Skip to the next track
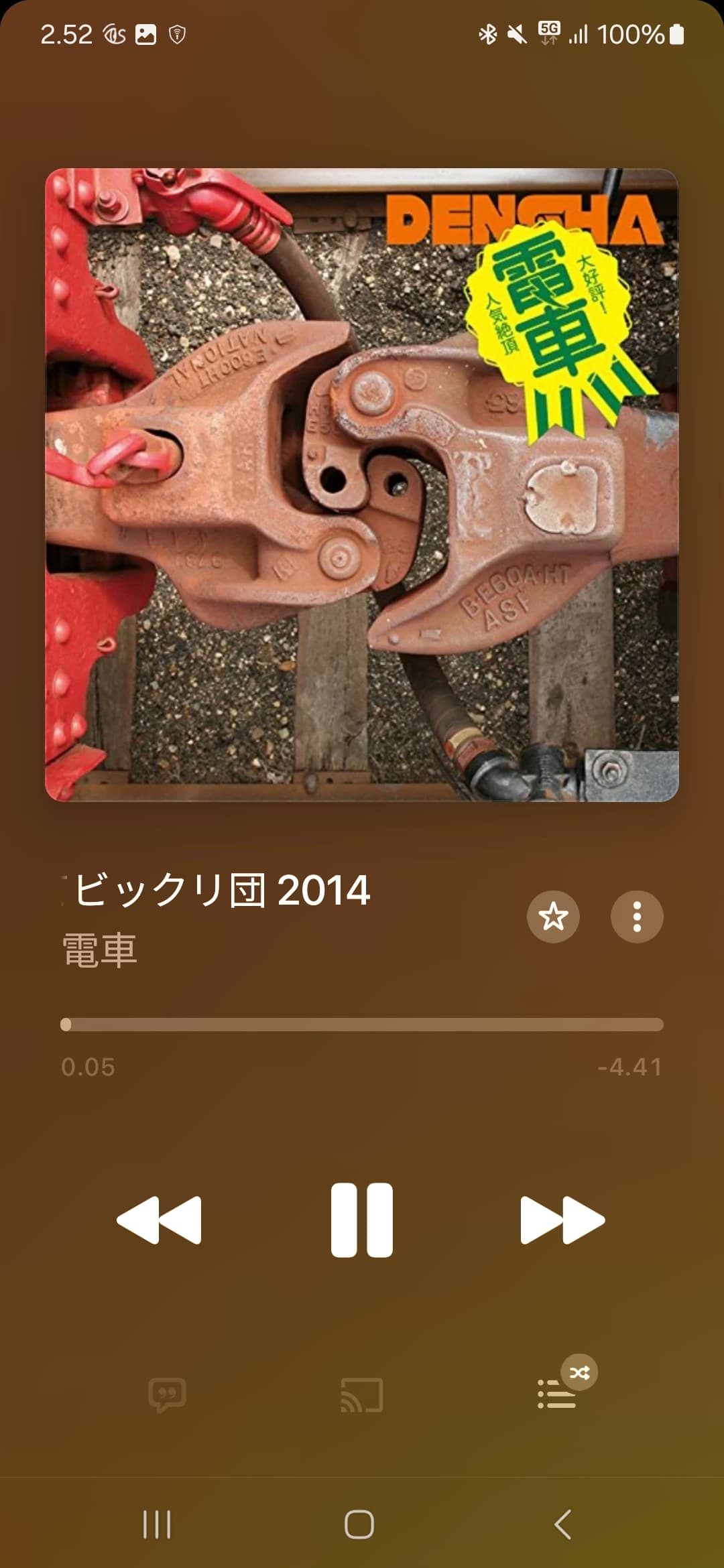Image resolution: width=724 pixels, height=1568 pixels. 563,1220
